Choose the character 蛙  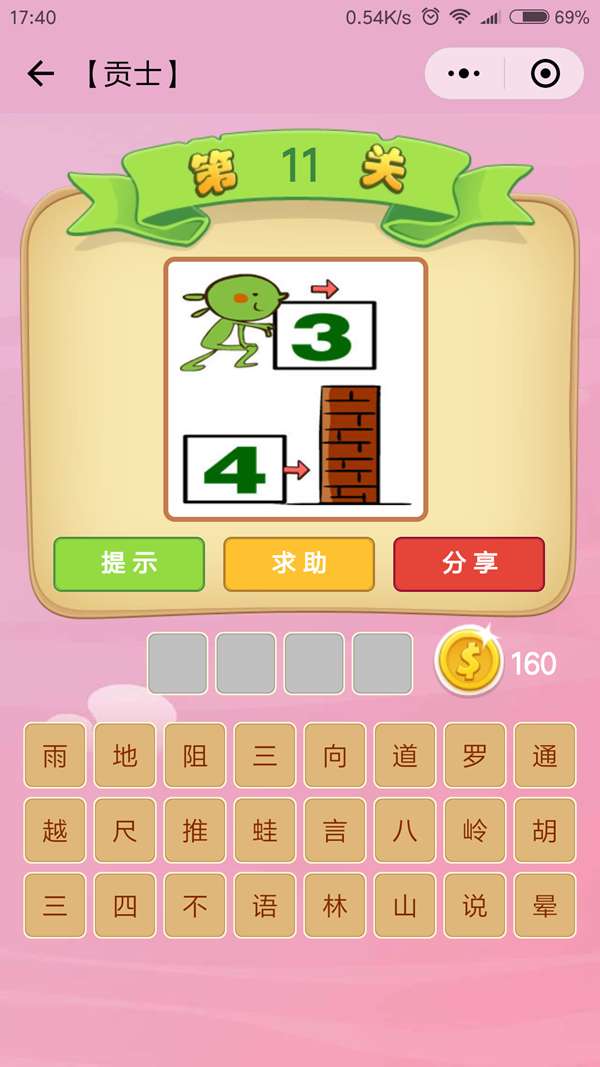pos(265,831)
